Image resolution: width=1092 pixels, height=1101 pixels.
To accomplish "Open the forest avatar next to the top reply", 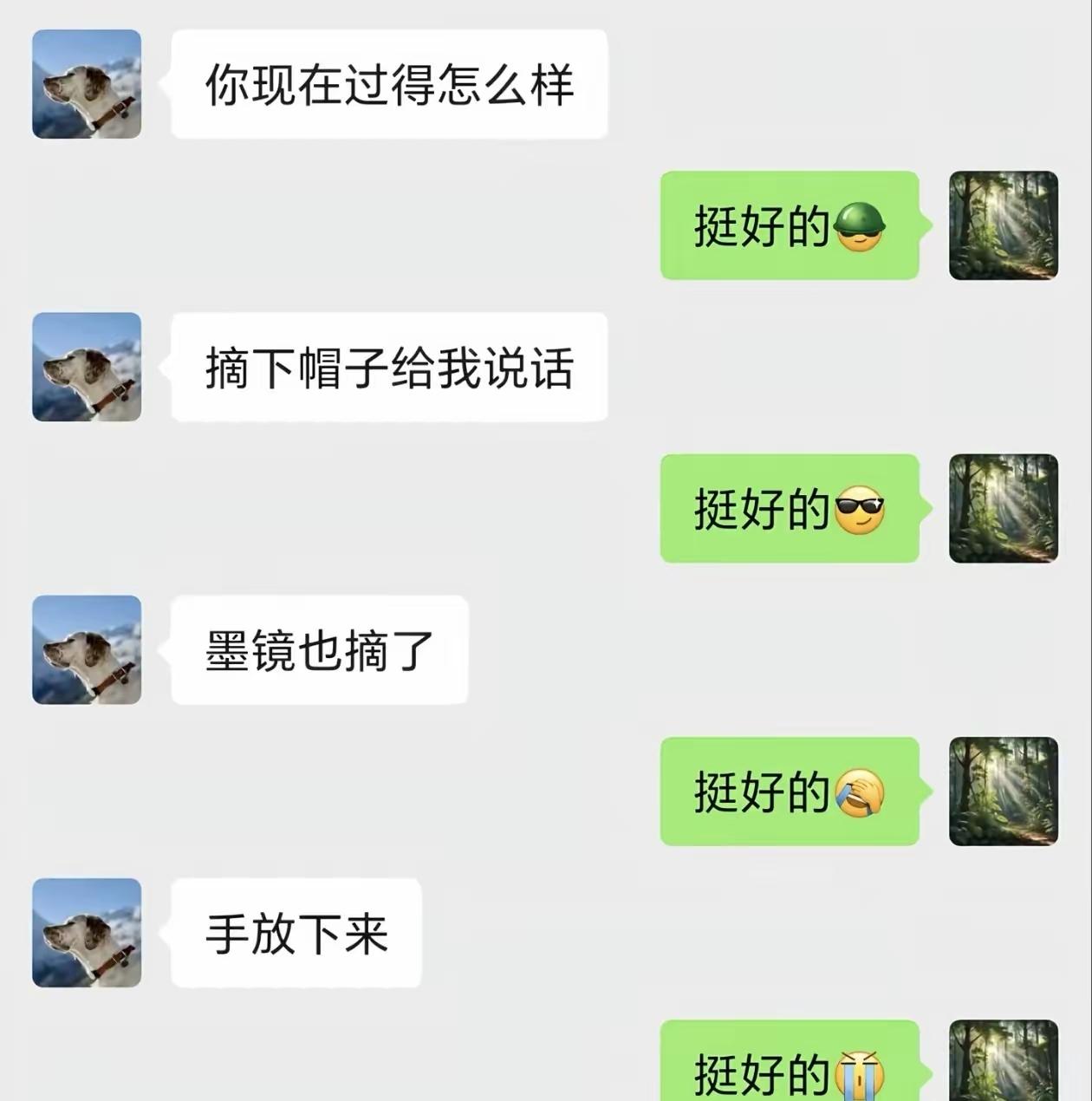I will click(x=1003, y=227).
